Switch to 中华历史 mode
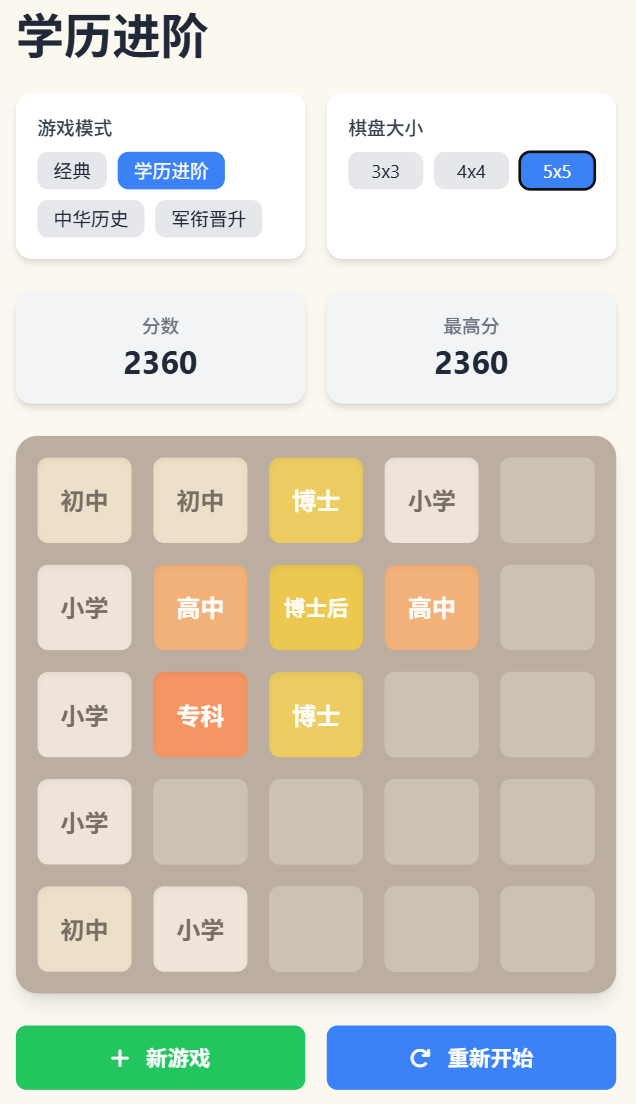The width and height of the screenshot is (636, 1104). 91,219
